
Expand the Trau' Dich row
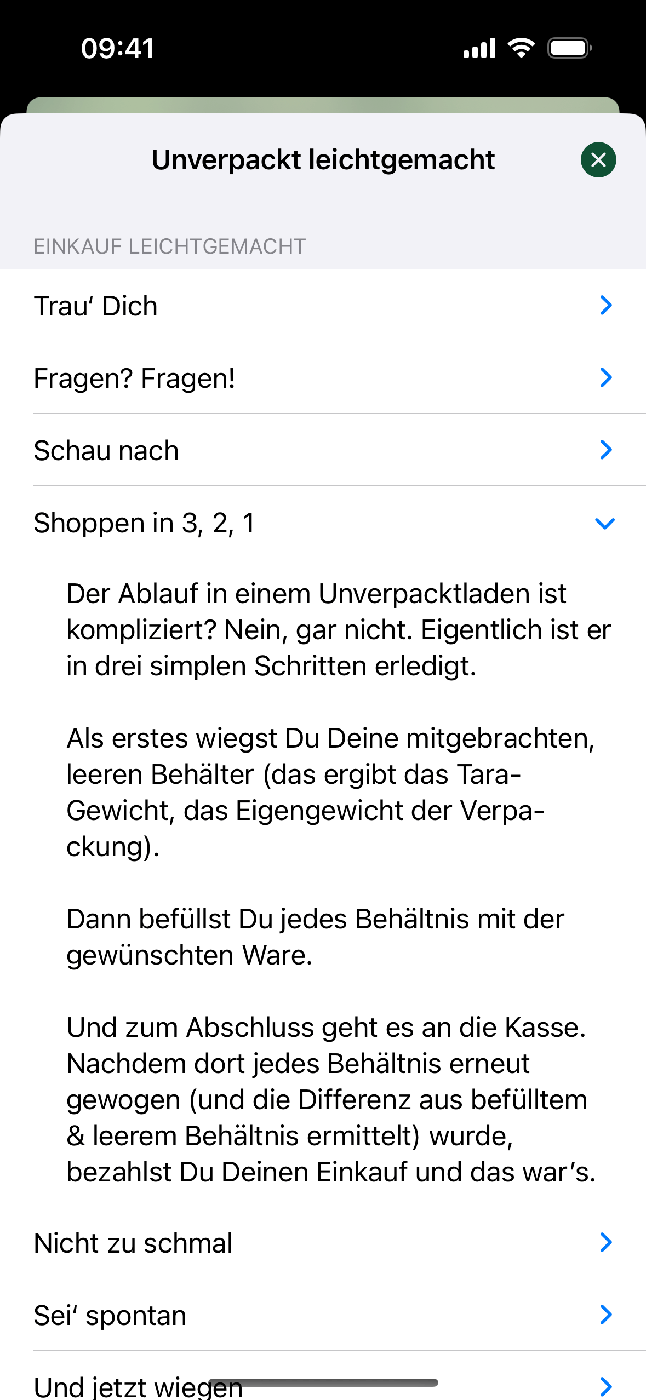coord(323,306)
